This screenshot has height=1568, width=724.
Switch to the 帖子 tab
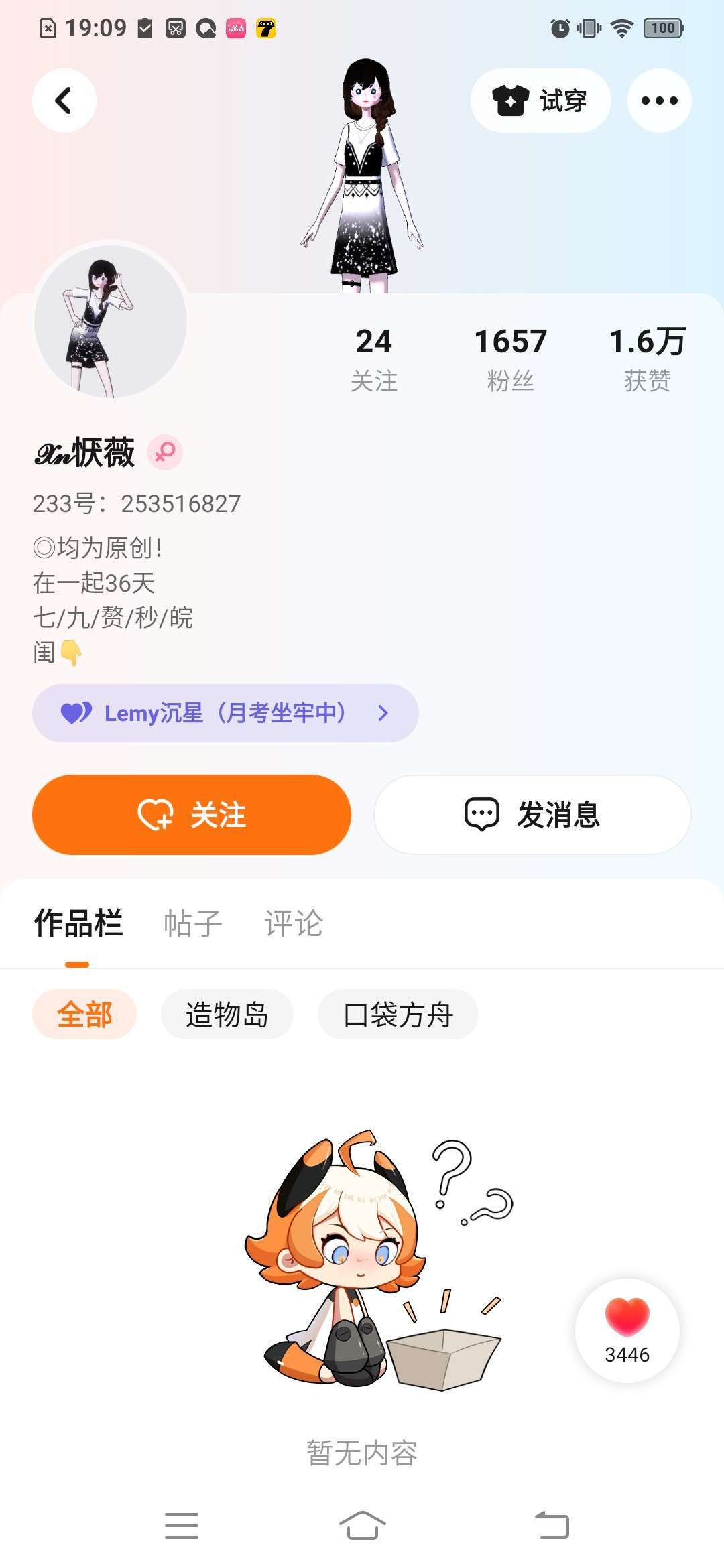pyautogui.click(x=193, y=923)
